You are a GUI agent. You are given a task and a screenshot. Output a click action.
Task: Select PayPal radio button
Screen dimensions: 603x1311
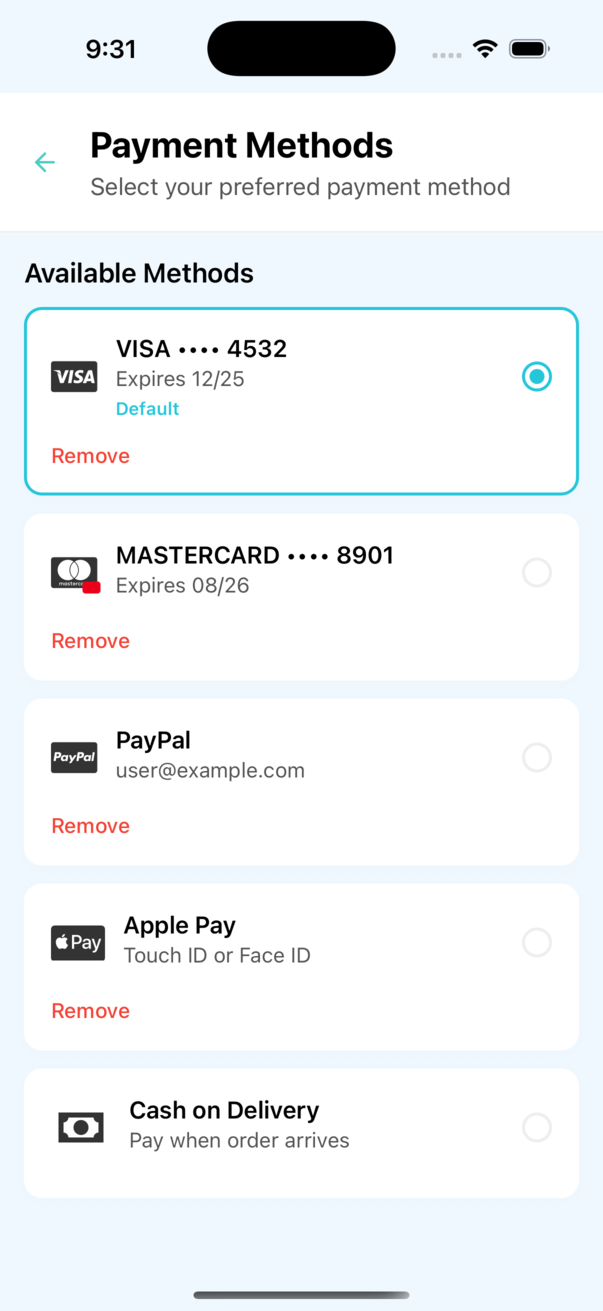click(x=537, y=758)
